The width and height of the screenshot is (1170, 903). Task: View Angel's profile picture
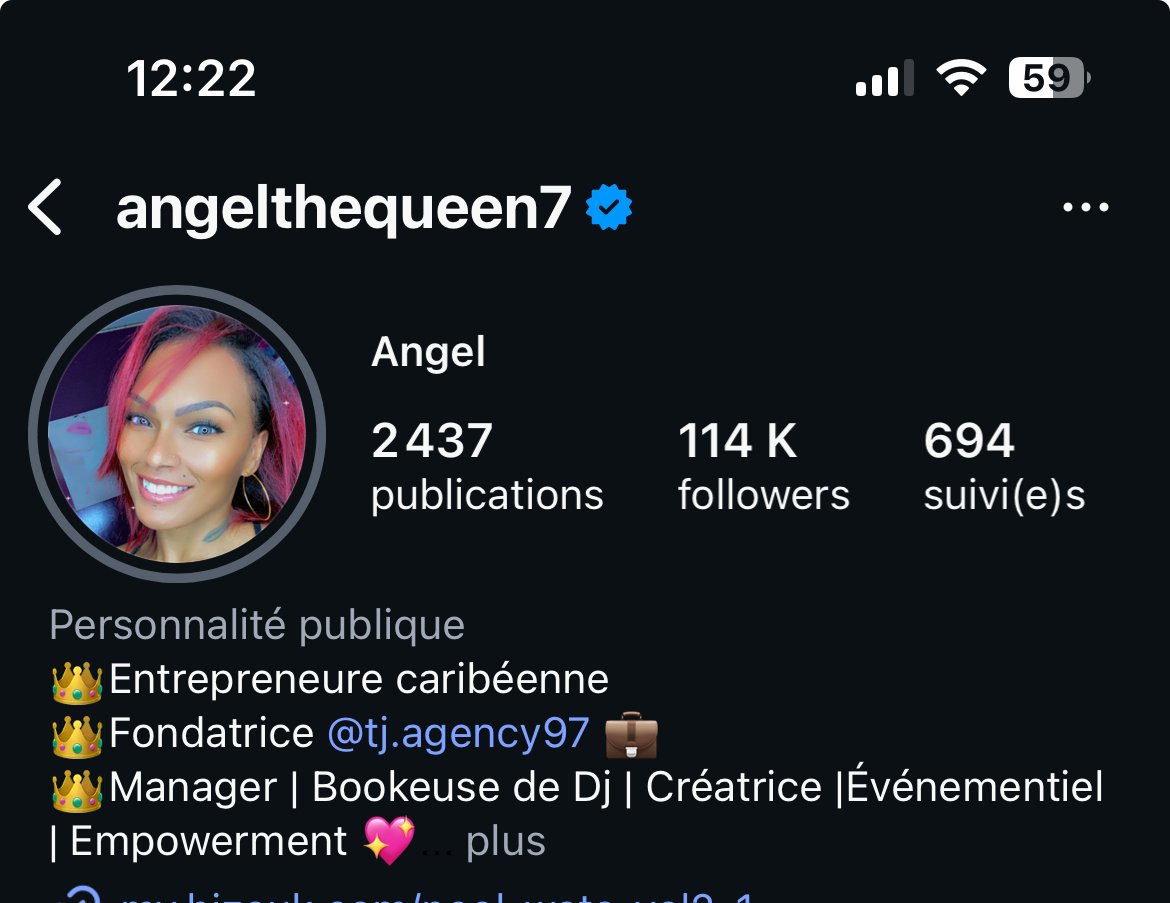tap(177, 433)
